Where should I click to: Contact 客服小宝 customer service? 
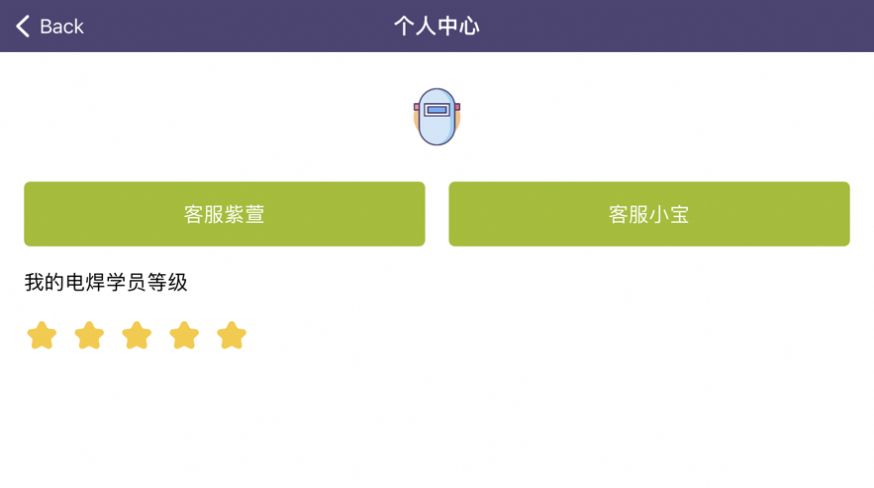(x=649, y=214)
